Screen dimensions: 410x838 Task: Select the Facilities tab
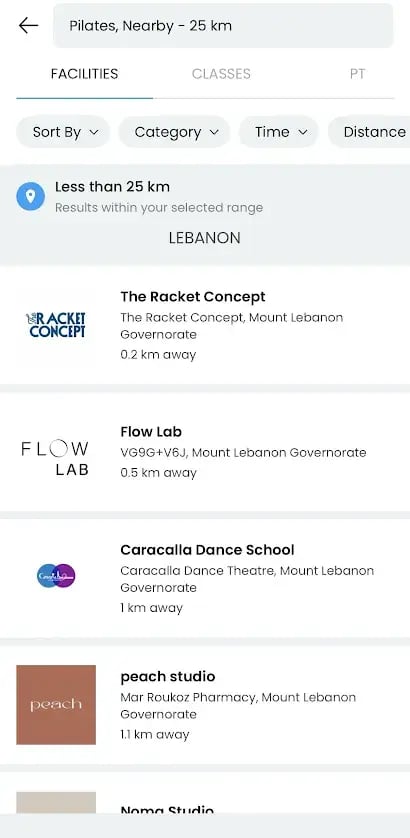tap(84, 74)
